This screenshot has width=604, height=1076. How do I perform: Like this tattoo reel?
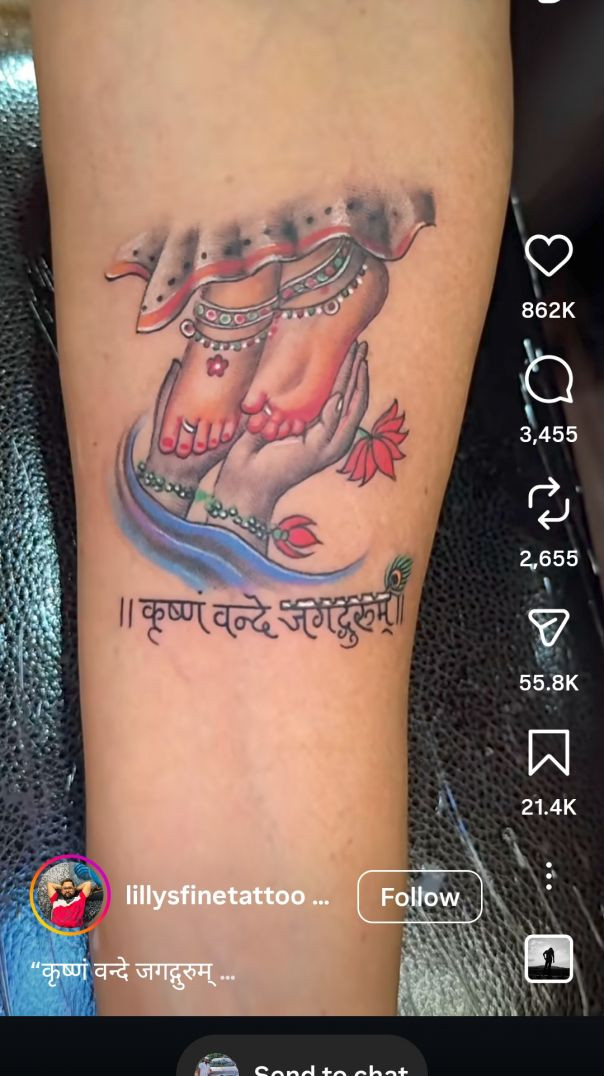tap(548, 257)
